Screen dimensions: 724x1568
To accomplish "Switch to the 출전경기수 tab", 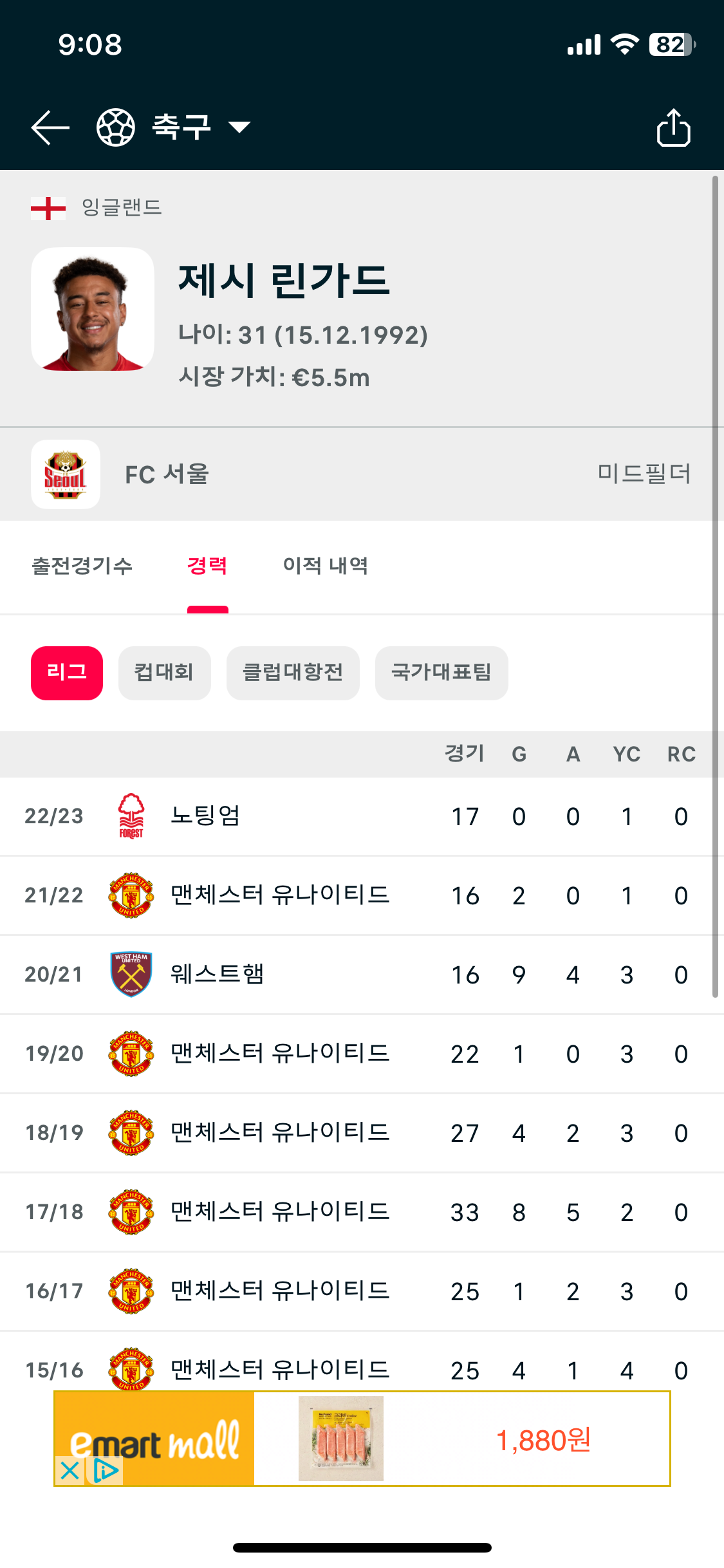I will coord(82,566).
